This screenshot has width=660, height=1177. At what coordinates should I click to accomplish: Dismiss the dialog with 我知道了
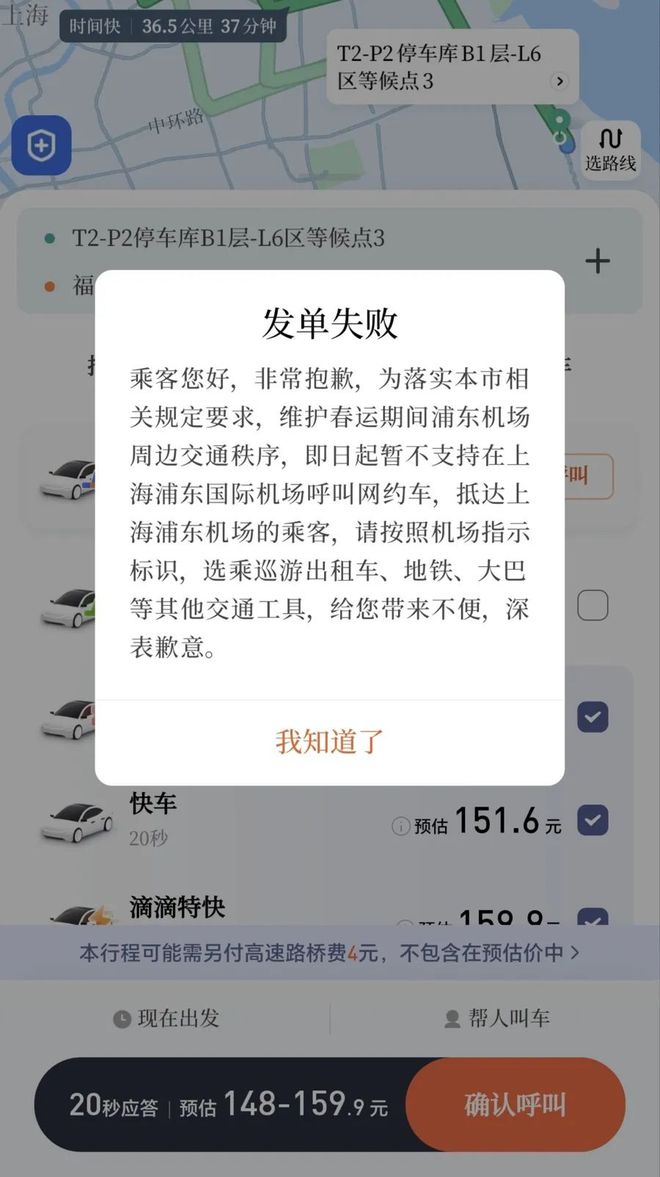click(x=330, y=742)
